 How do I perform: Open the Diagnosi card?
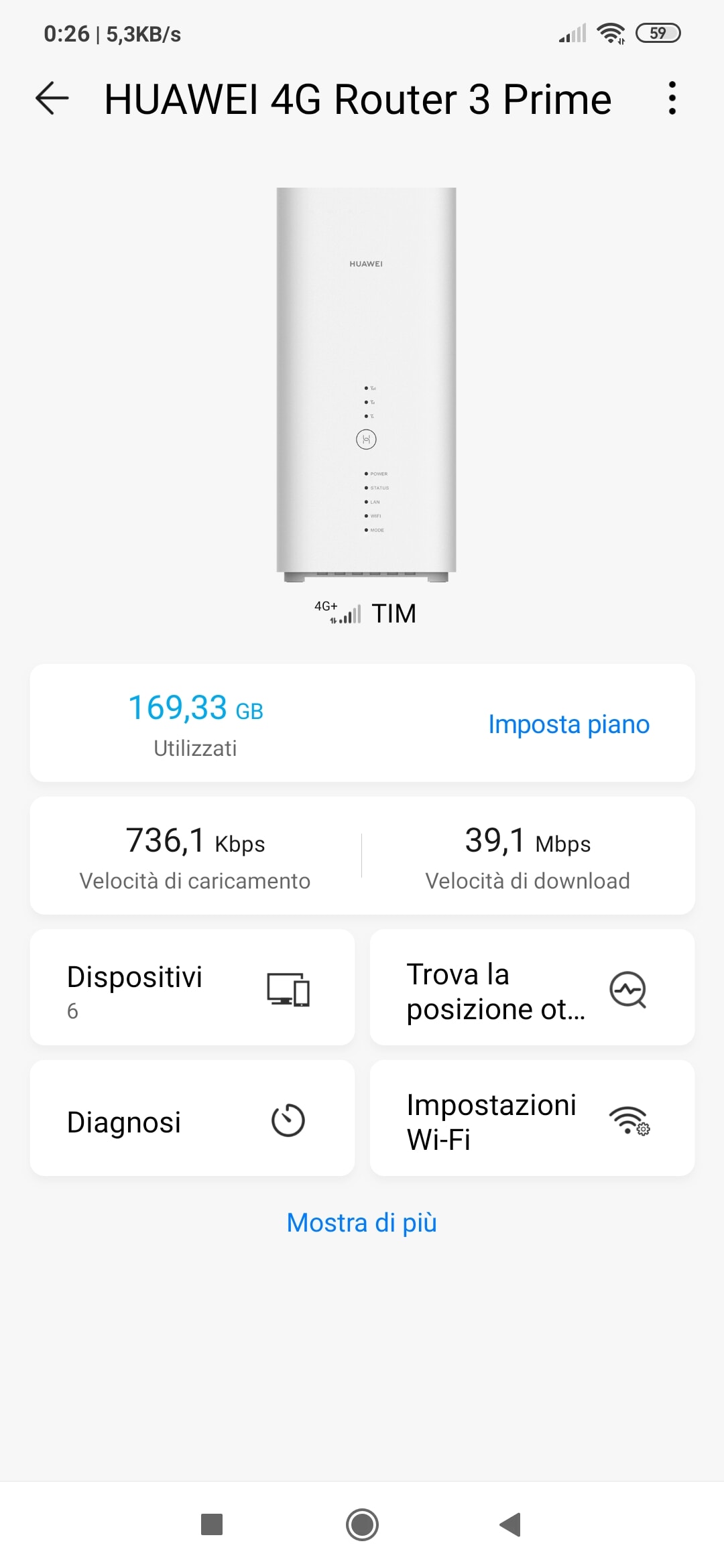pos(192,1118)
